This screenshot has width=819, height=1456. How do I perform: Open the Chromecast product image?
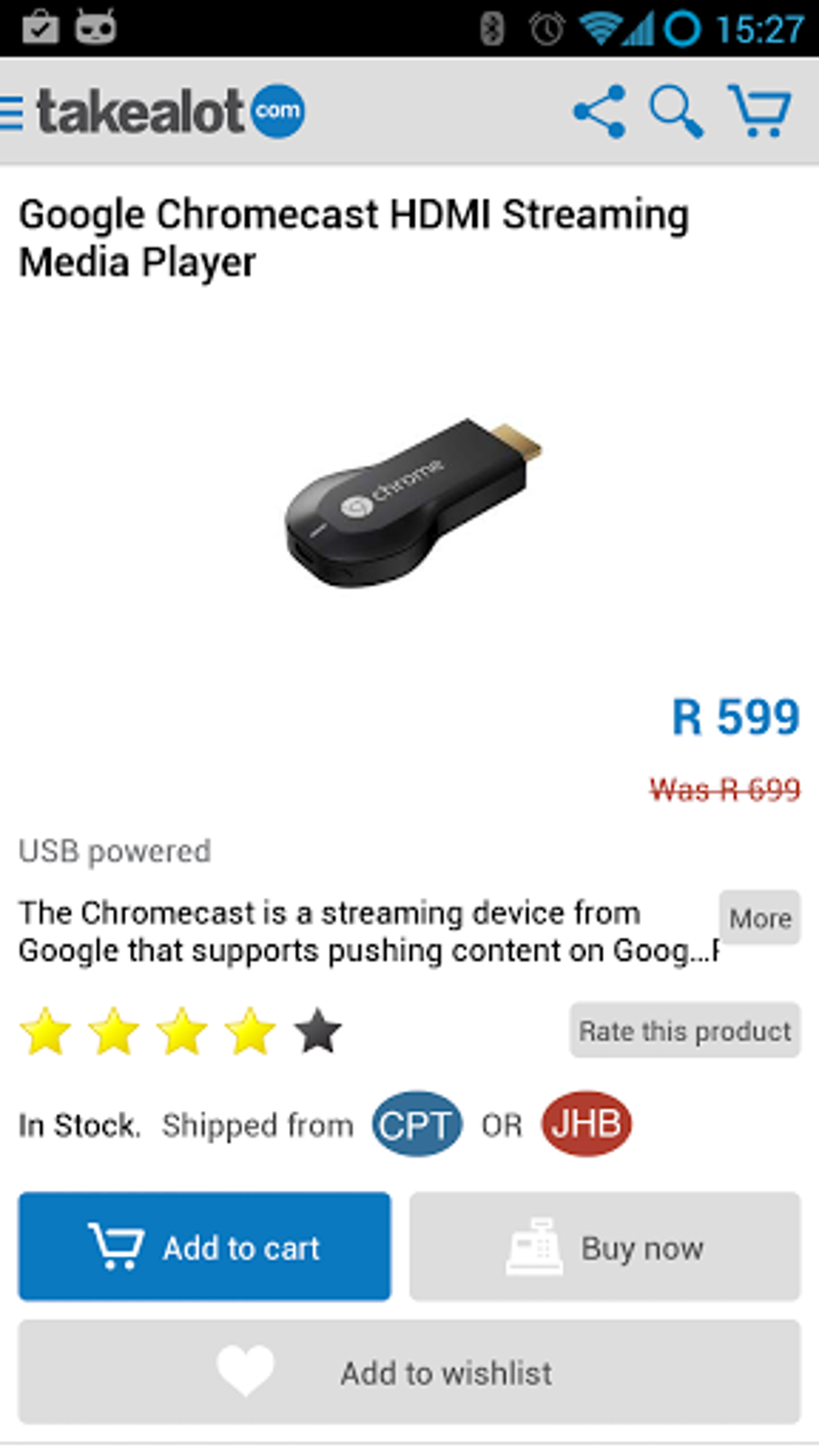click(412, 503)
